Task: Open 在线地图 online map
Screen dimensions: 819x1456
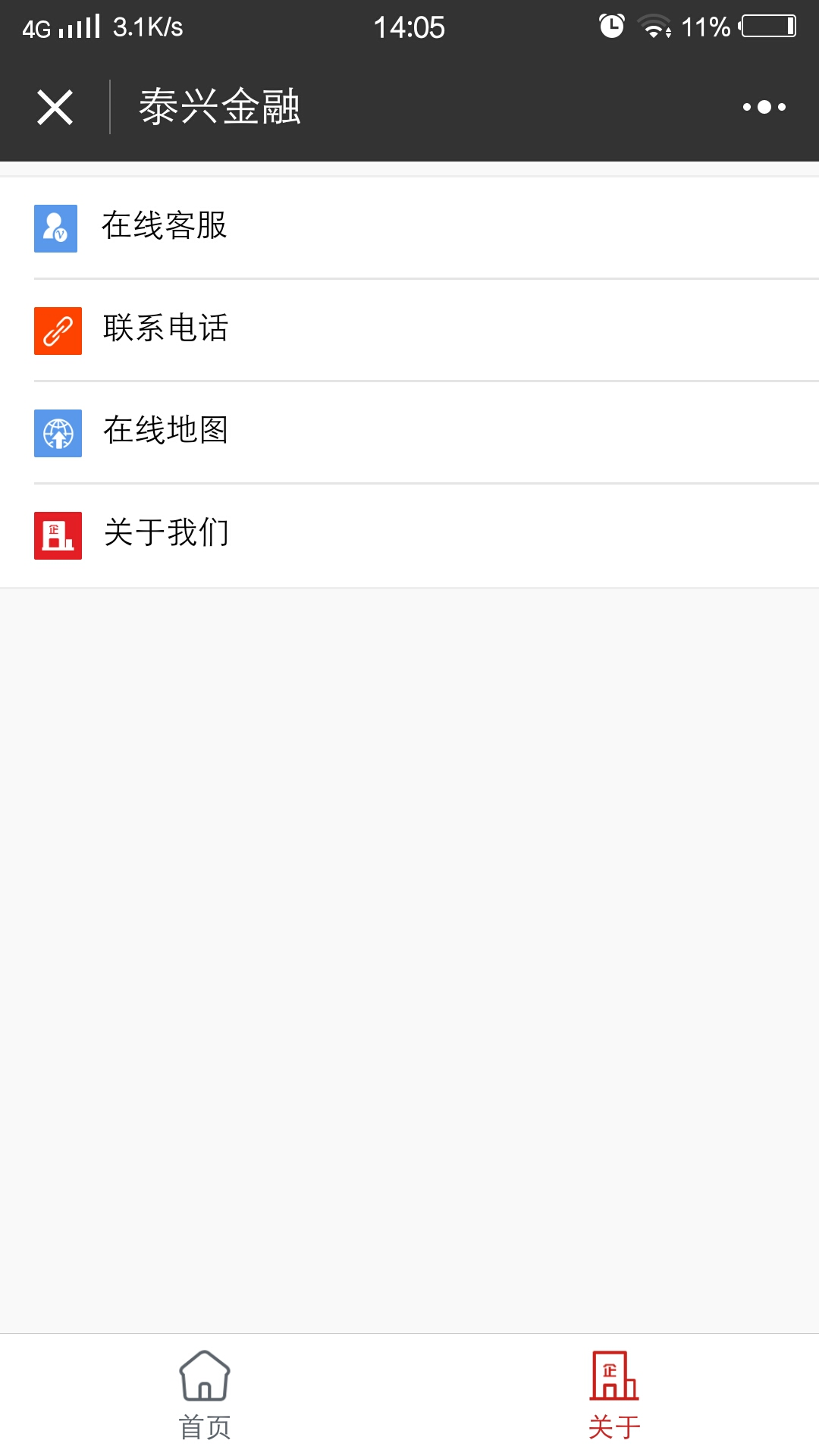Action: [x=409, y=433]
